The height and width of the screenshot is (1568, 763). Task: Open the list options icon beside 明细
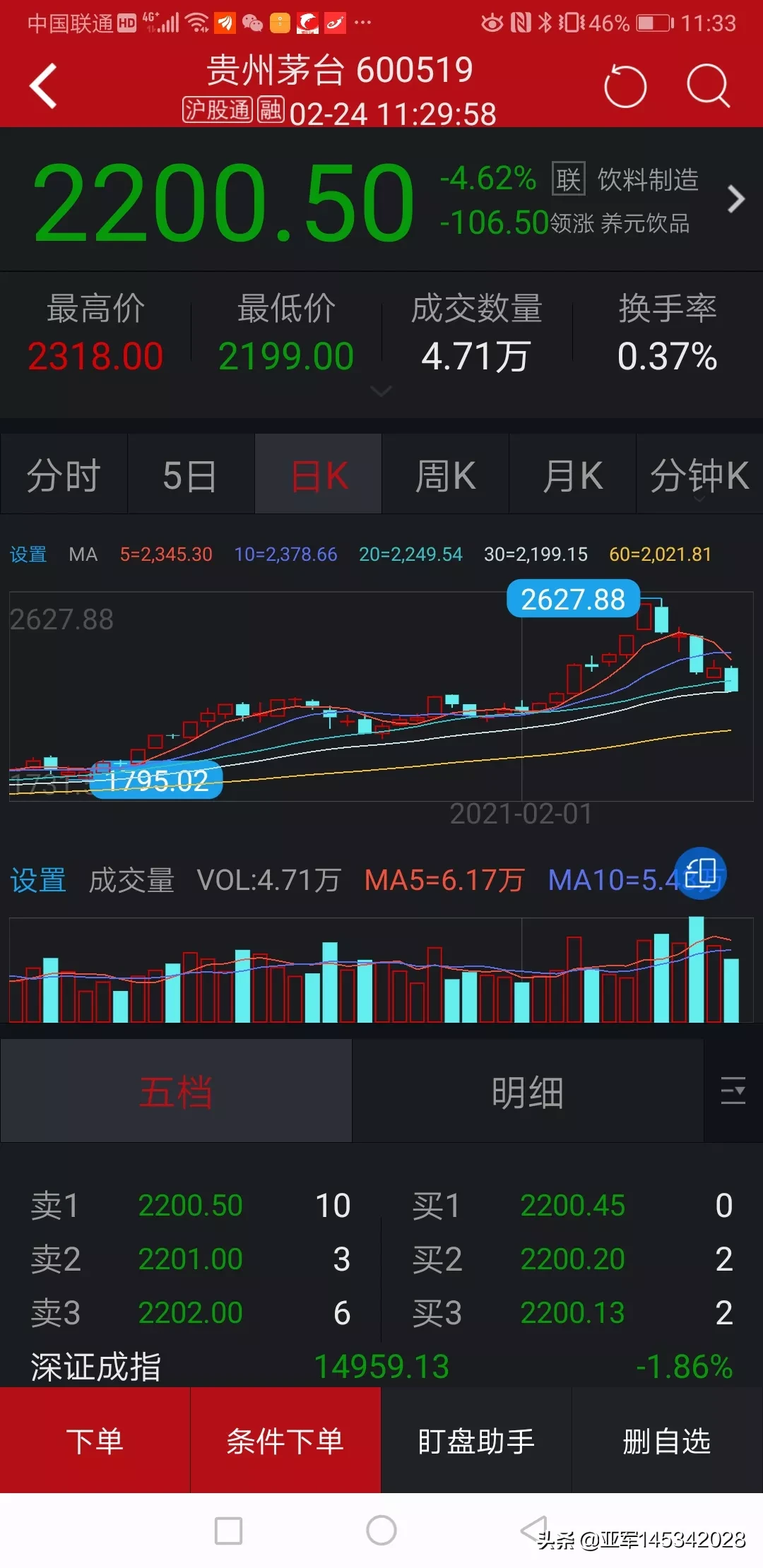[x=733, y=1091]
